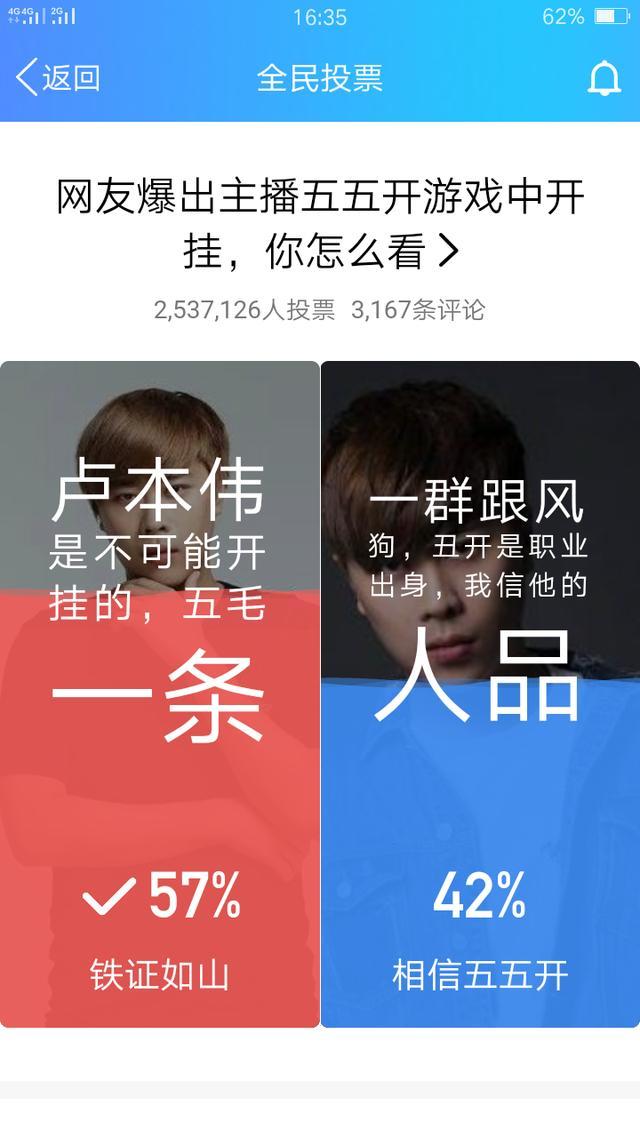Image resolution: width=640 pixels, height=1138 pixels.
Task: Go back using 返回 button
Action: [x=58, y=78]
